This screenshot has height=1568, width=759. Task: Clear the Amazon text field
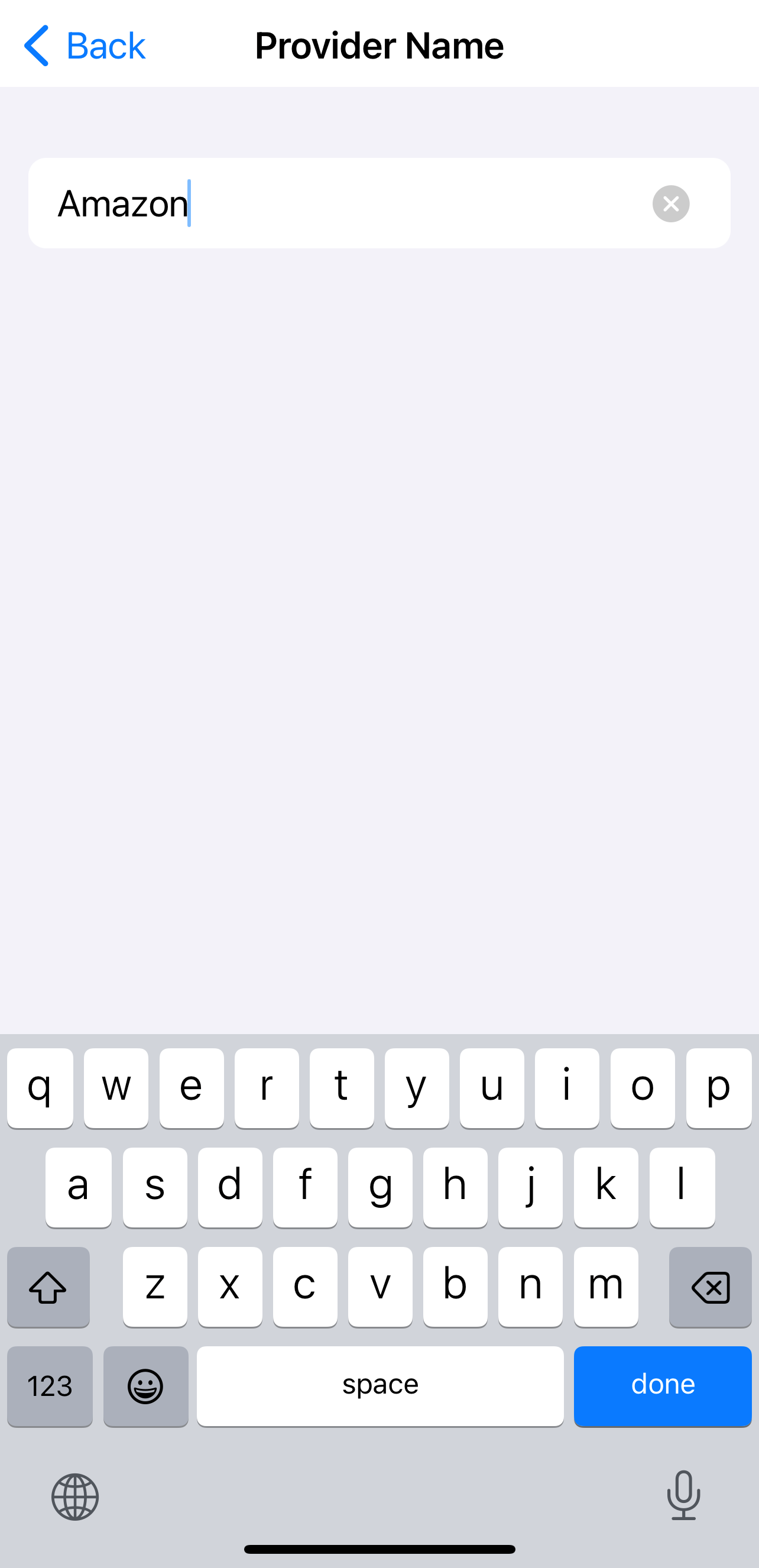670,204
